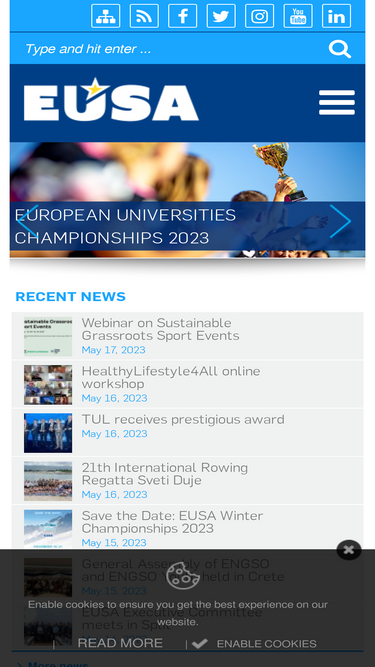The width and height of the screenshot is (375, 667).
Task: Open Save the Date: EUSA Winter Championships
Action: 172,522
